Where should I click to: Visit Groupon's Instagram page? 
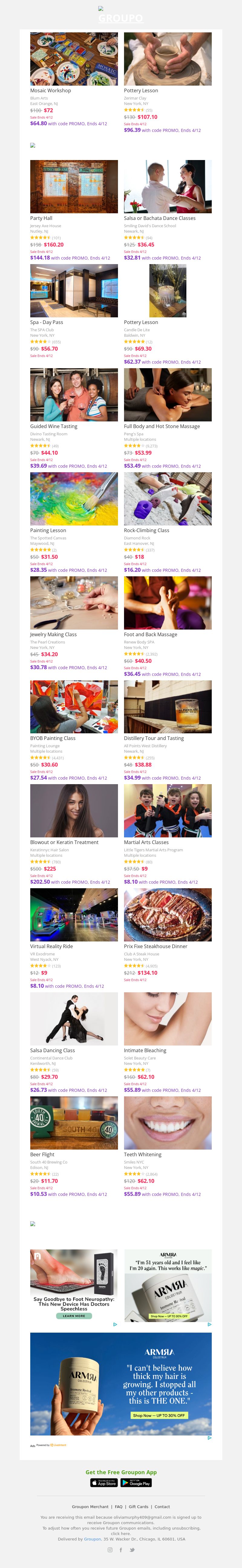110,1550
